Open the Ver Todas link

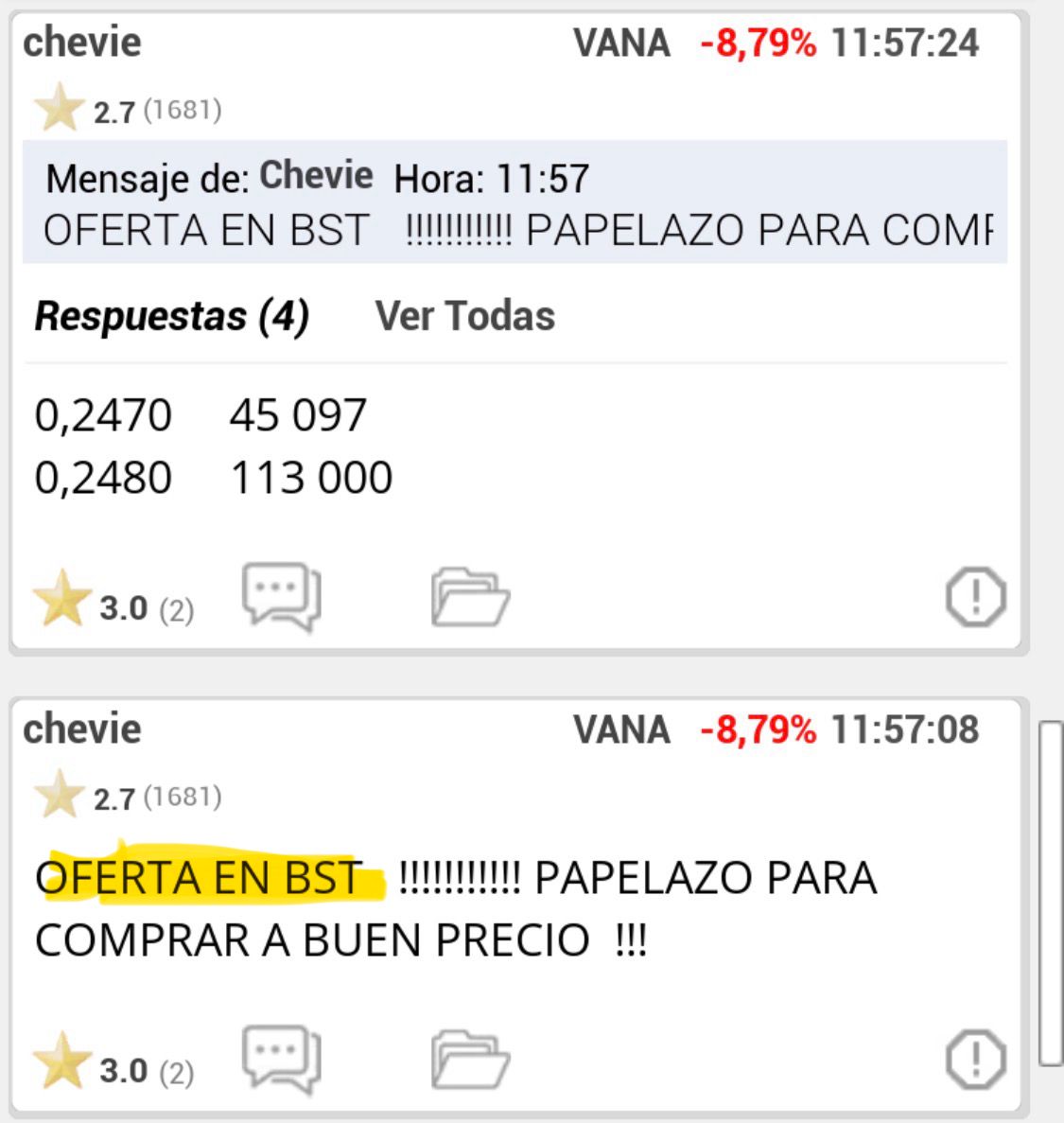point(465,318)
